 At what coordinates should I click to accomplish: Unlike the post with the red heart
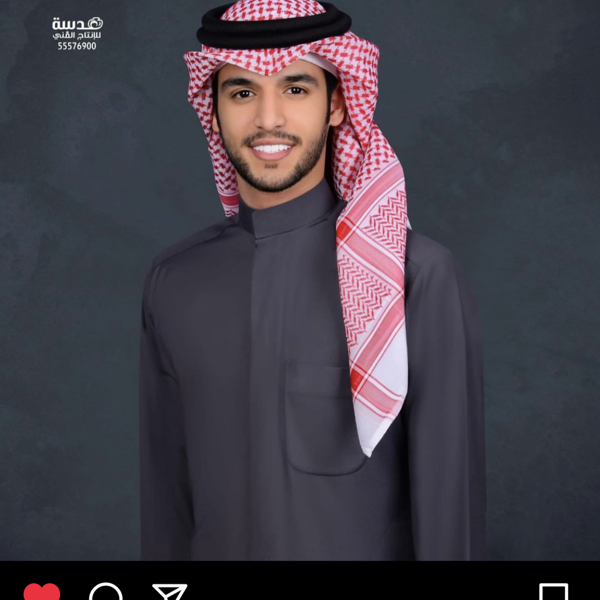tap(41, 592)
